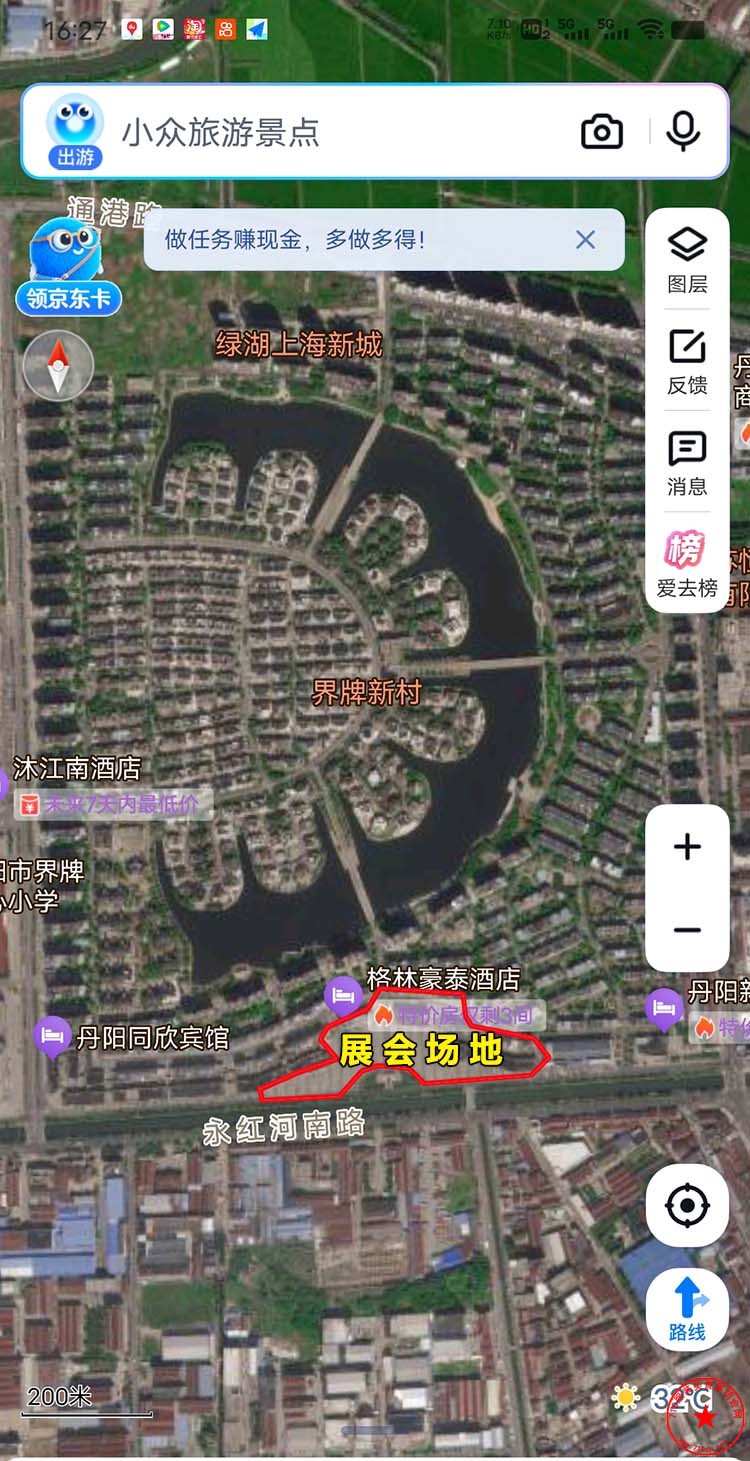Reset map orientation with the compass
This screenshot has height=1461, width=750.
[58, 367]
